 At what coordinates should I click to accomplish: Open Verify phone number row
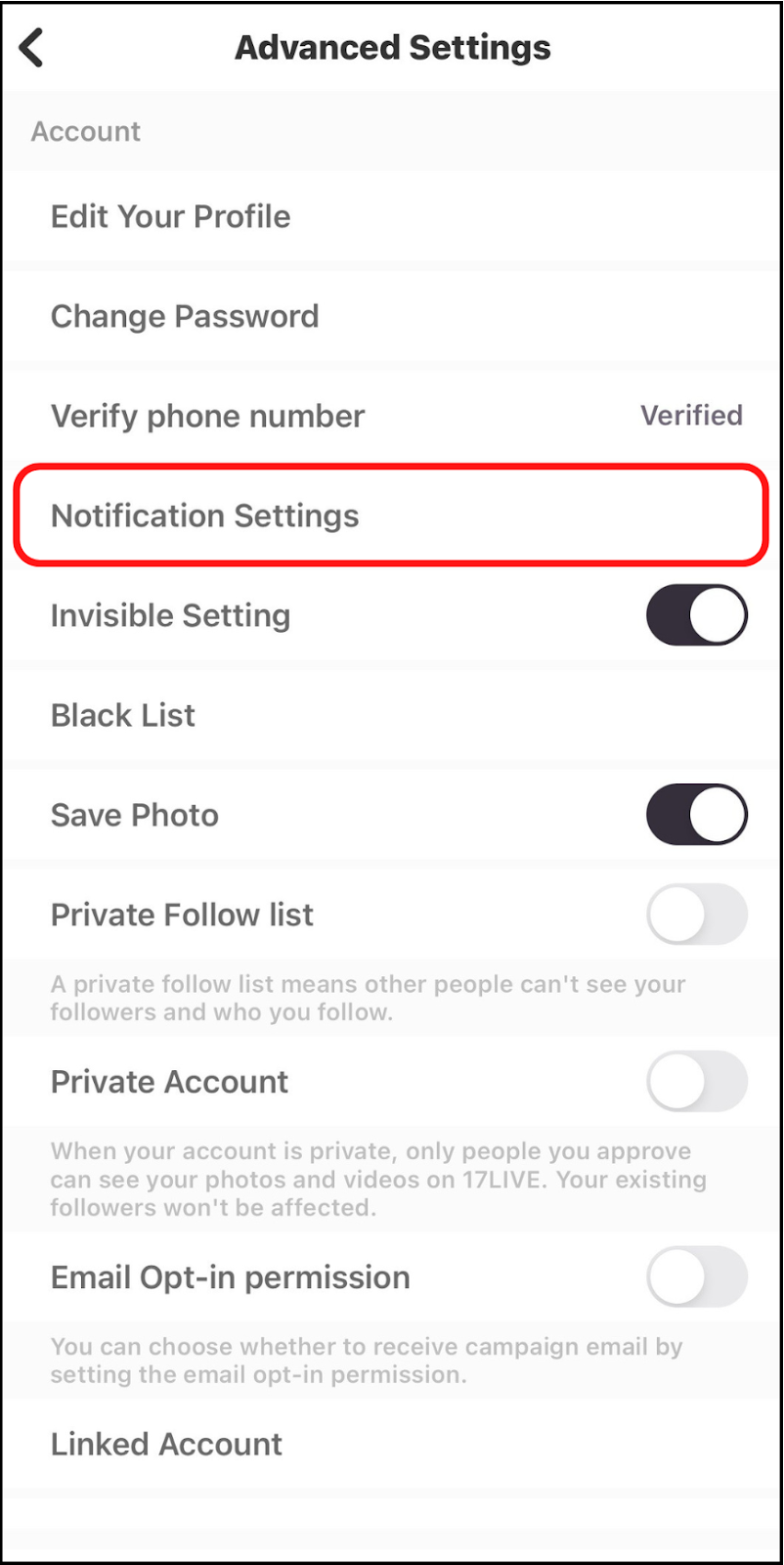[391, 416]
